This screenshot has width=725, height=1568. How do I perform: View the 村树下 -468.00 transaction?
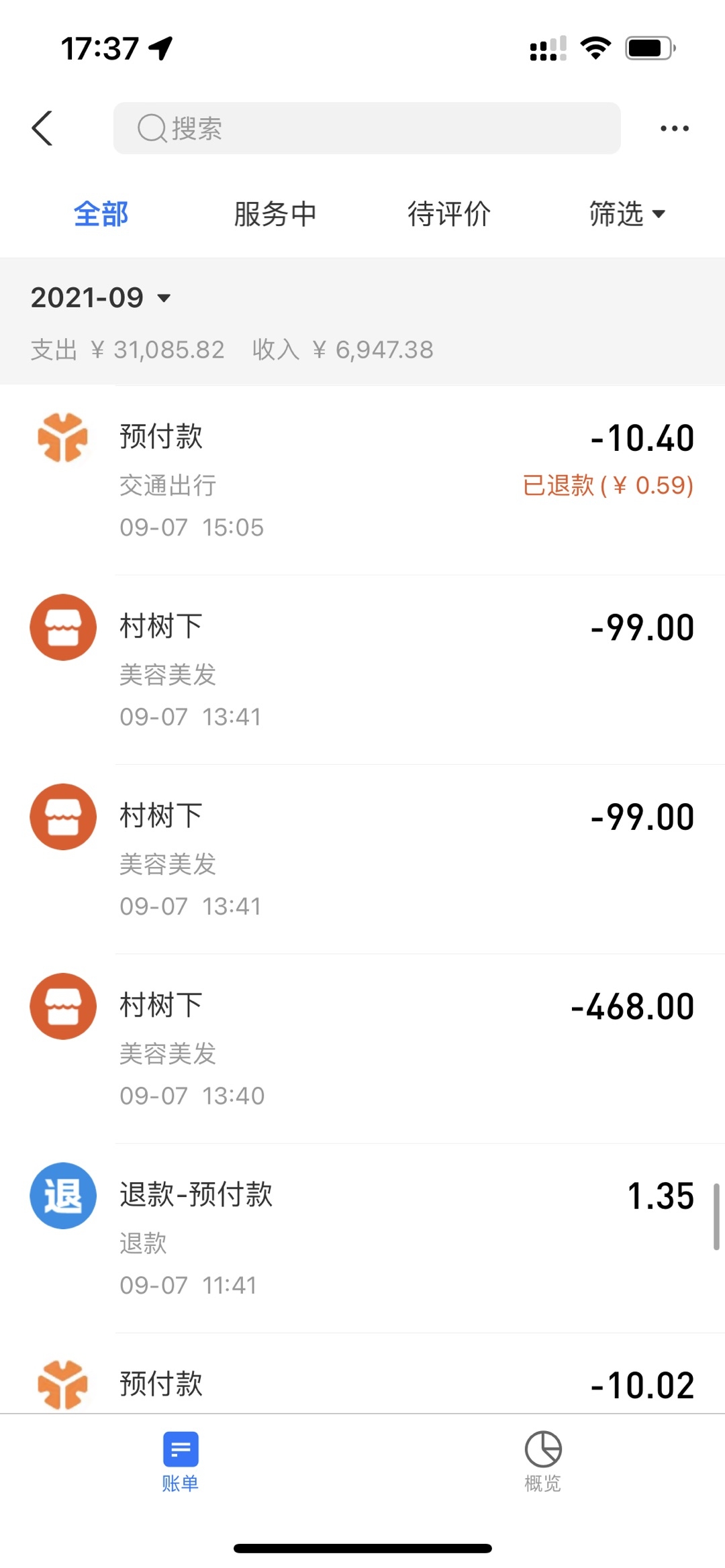click(362, 1049)
